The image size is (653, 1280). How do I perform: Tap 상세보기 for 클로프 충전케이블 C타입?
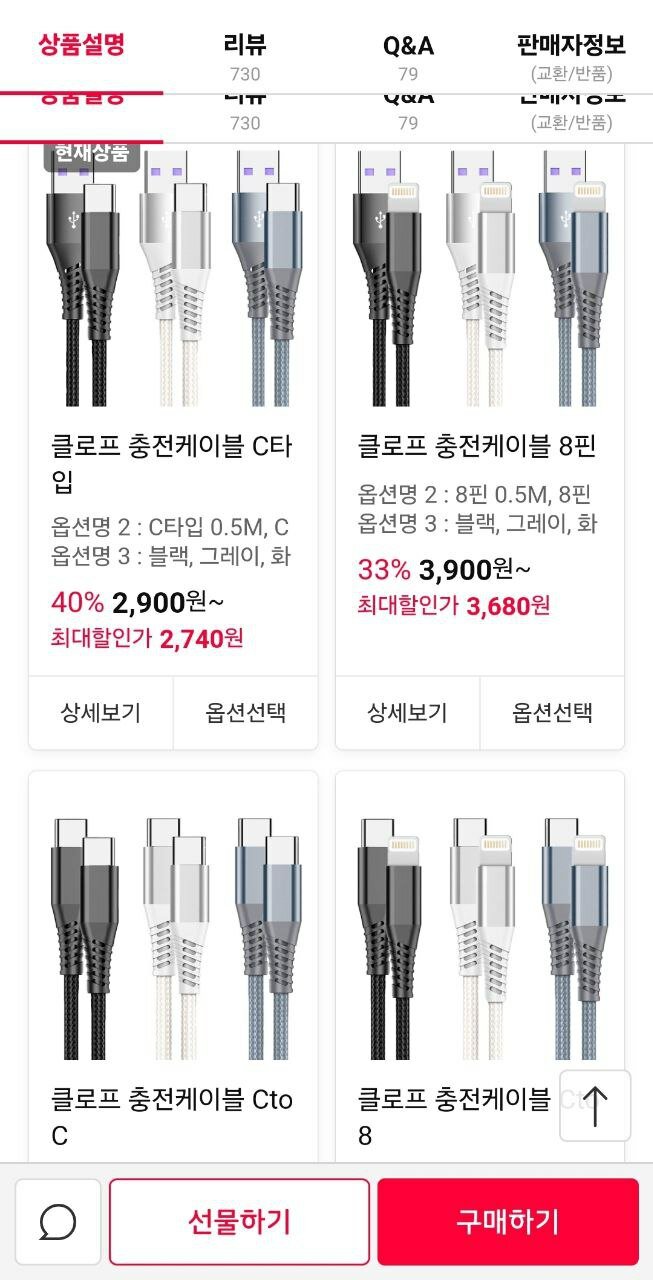101,713
